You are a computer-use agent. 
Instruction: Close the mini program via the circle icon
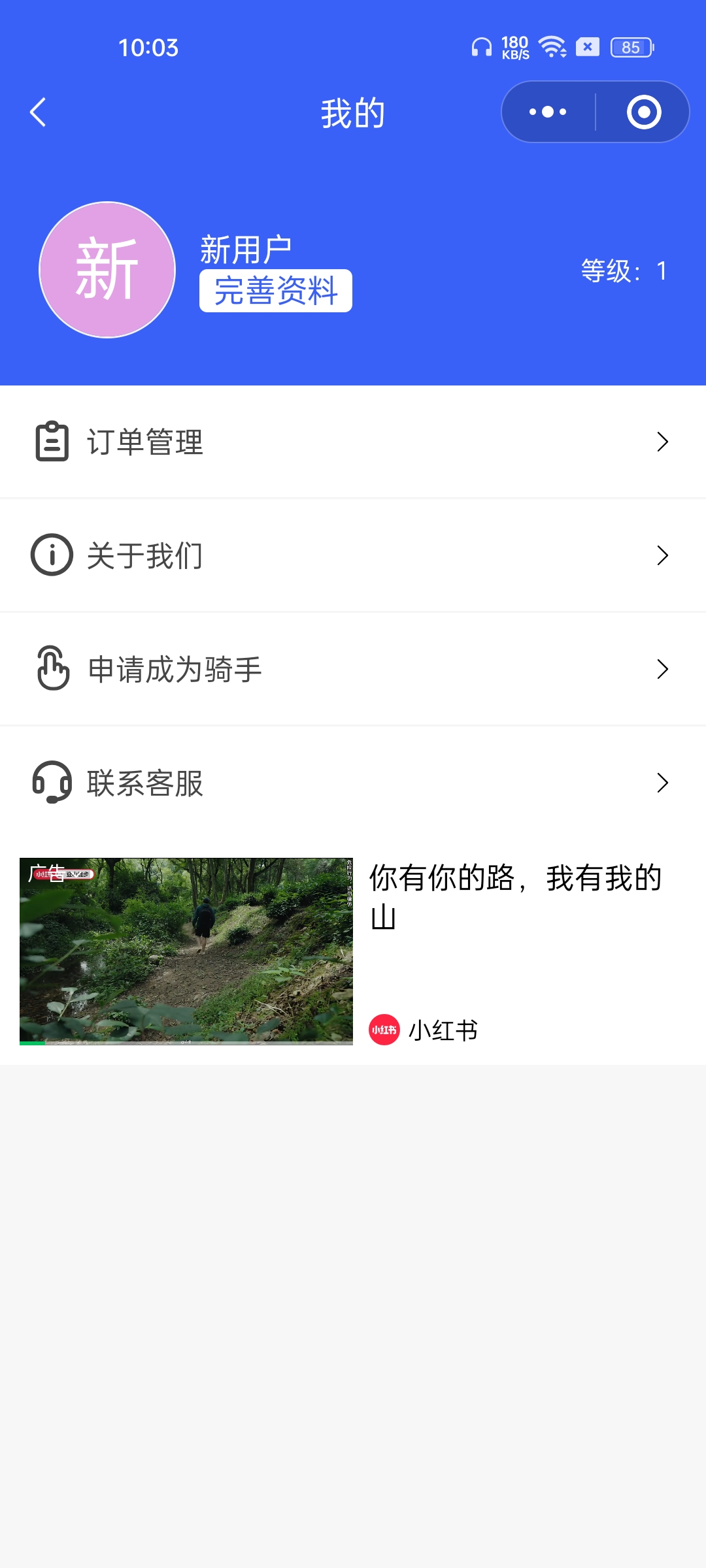point(643,112)
